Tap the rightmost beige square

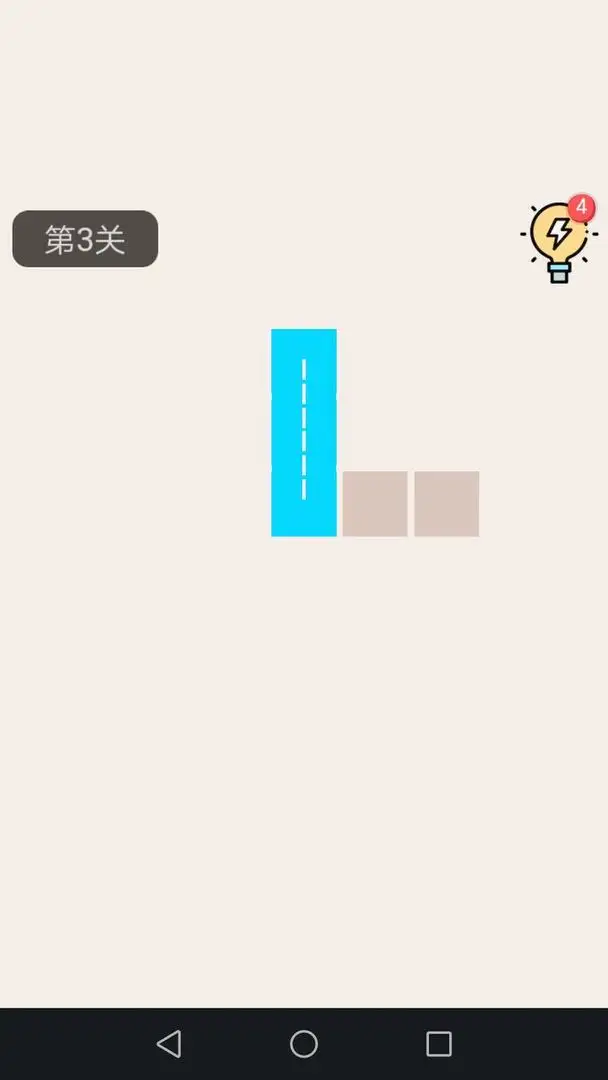[x=447, y=504]
